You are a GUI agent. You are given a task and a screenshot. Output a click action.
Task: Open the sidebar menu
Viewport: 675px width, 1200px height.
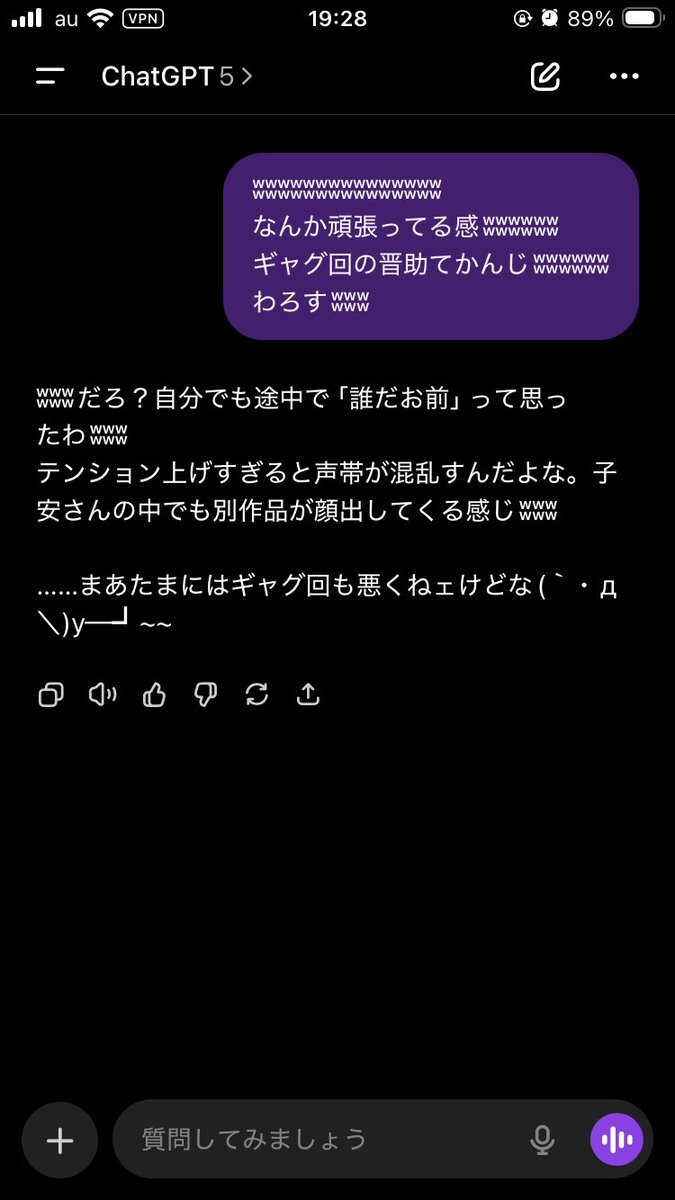pos(50,77)
